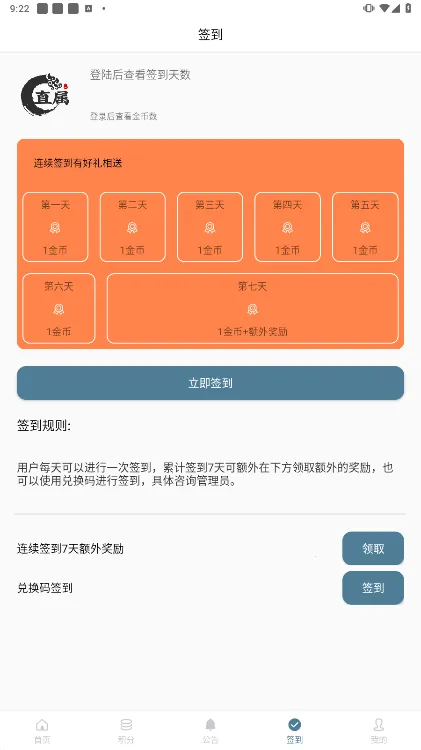
Task: Open the 我的 profile tab
Action: tap(379, 731)
